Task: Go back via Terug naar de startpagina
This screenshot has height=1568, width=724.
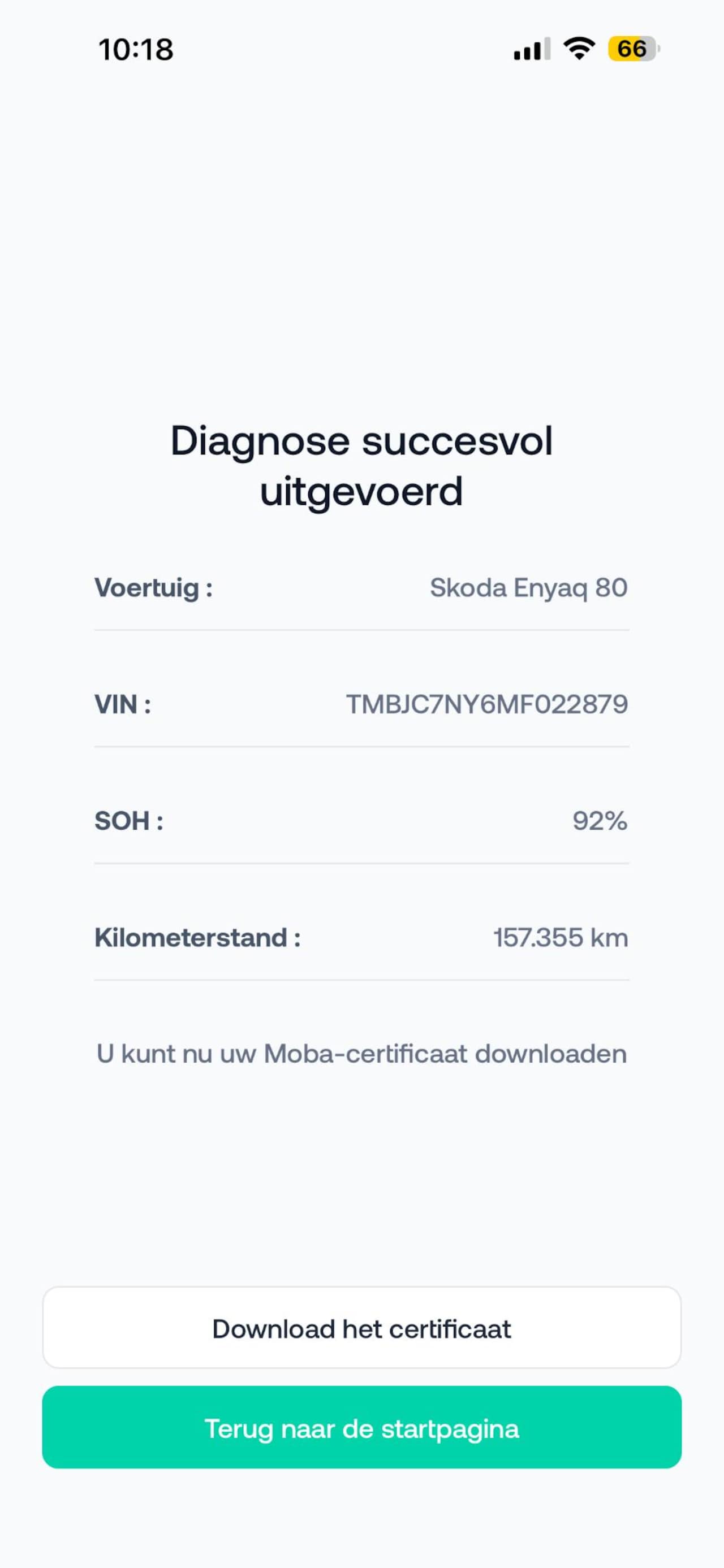Action: coord(361,1428)
